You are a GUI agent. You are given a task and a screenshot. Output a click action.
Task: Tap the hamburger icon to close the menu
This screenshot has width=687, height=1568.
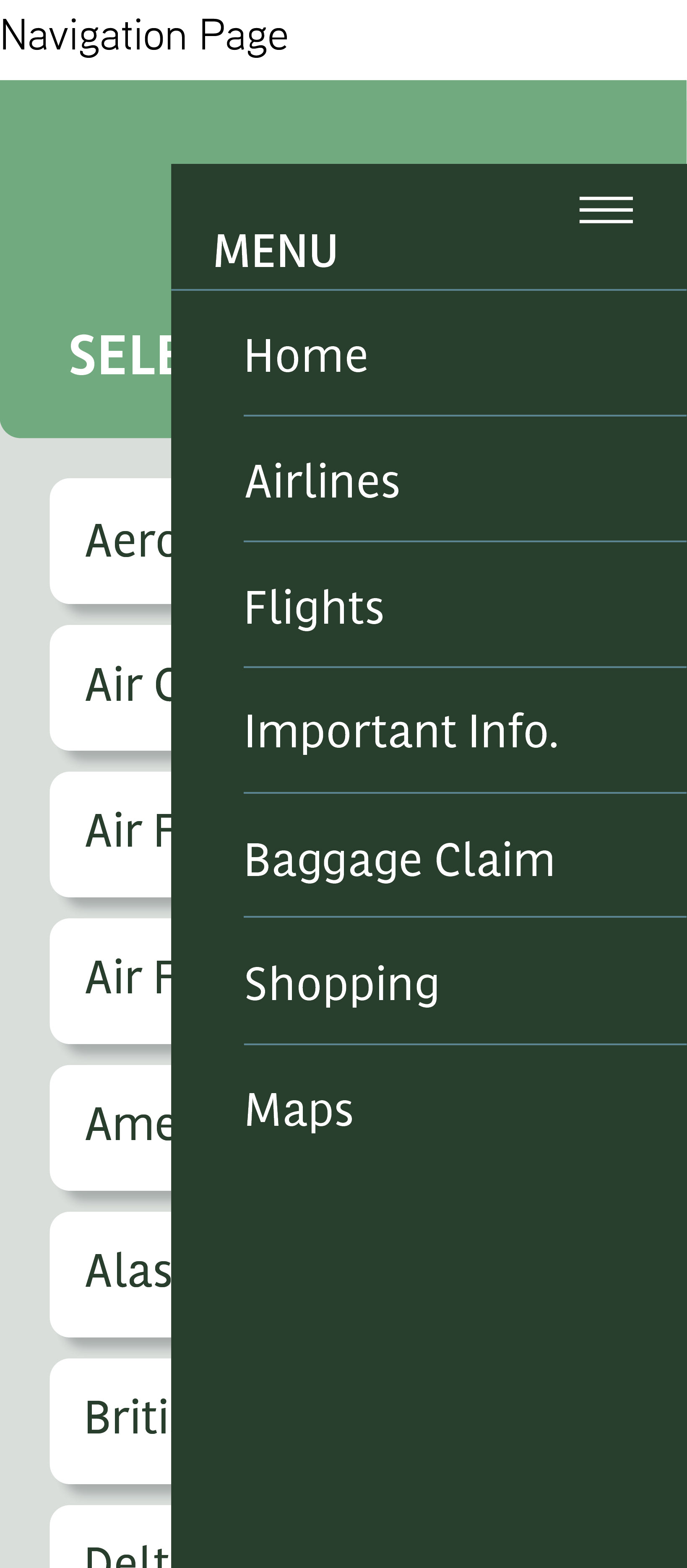(x=605, y=210)
